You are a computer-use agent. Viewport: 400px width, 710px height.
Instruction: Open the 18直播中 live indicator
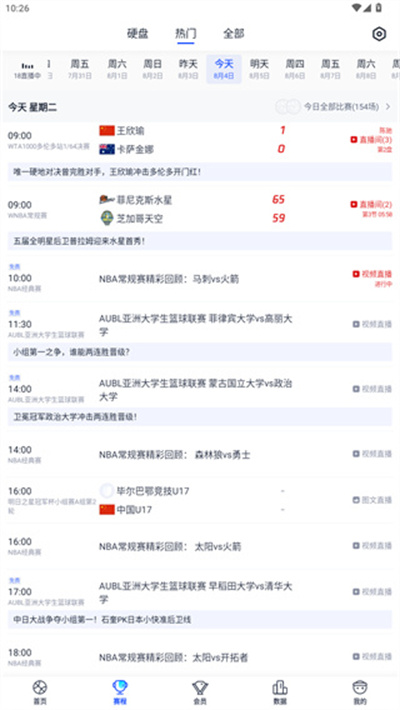point(27,71)
